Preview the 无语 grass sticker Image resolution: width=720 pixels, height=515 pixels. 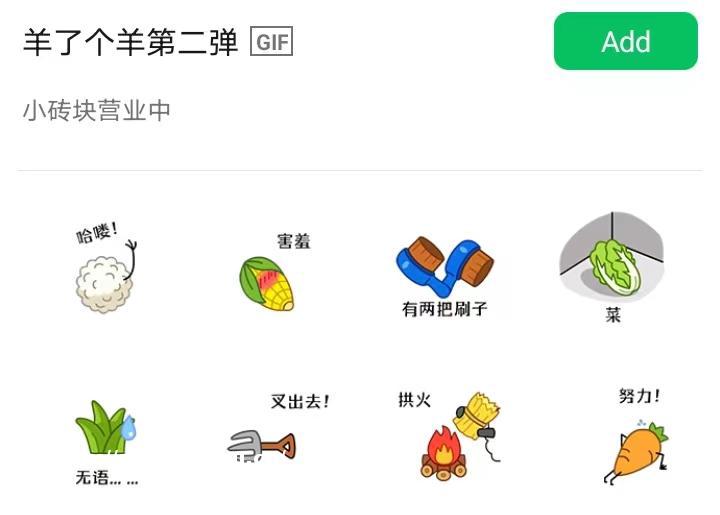[x=106, y=434]
